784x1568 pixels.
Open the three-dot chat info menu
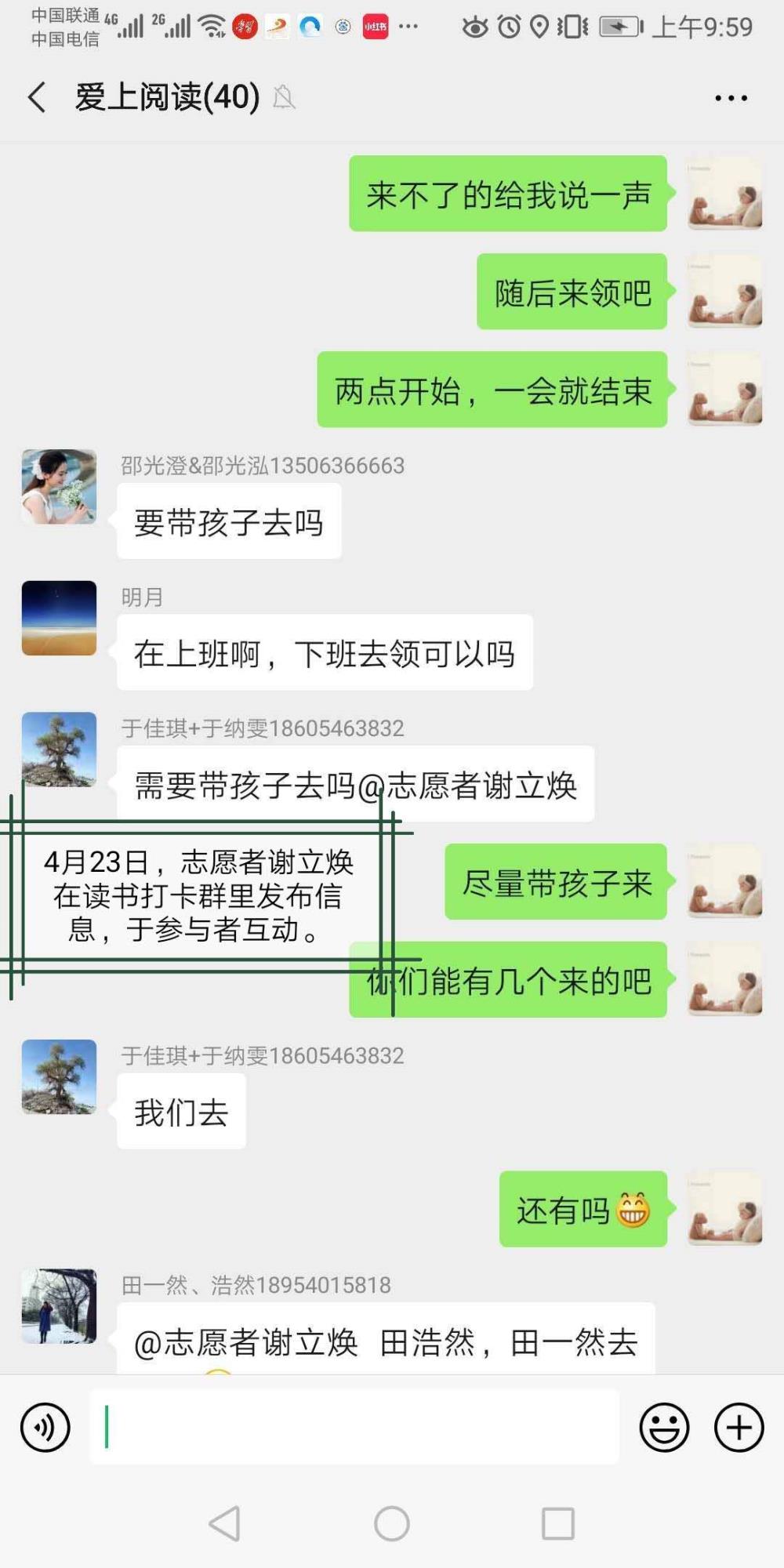click(731, 98)
